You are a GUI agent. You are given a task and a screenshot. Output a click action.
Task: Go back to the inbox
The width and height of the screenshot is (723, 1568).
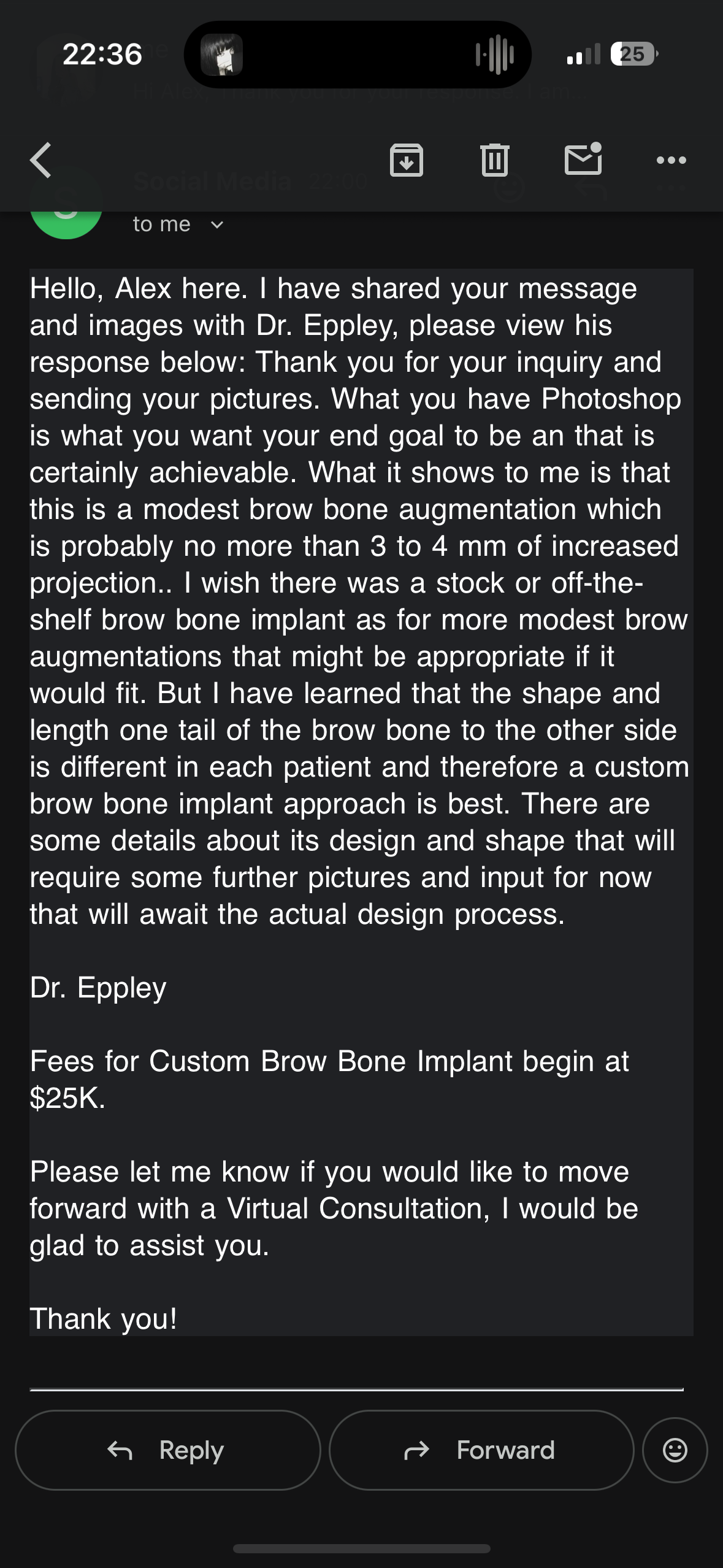41,160
